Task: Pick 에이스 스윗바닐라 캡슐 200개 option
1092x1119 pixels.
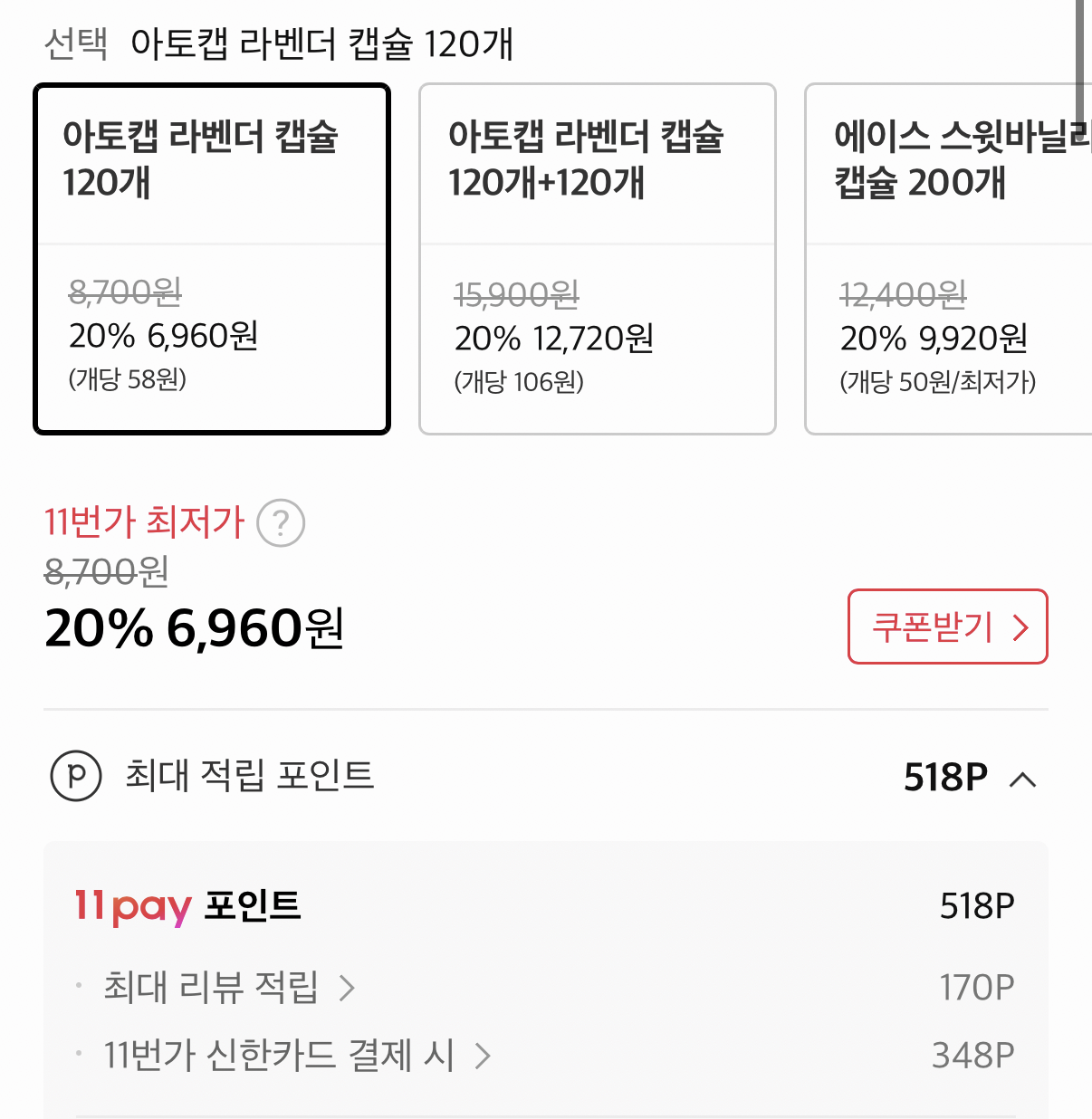Action: point(948,259)
